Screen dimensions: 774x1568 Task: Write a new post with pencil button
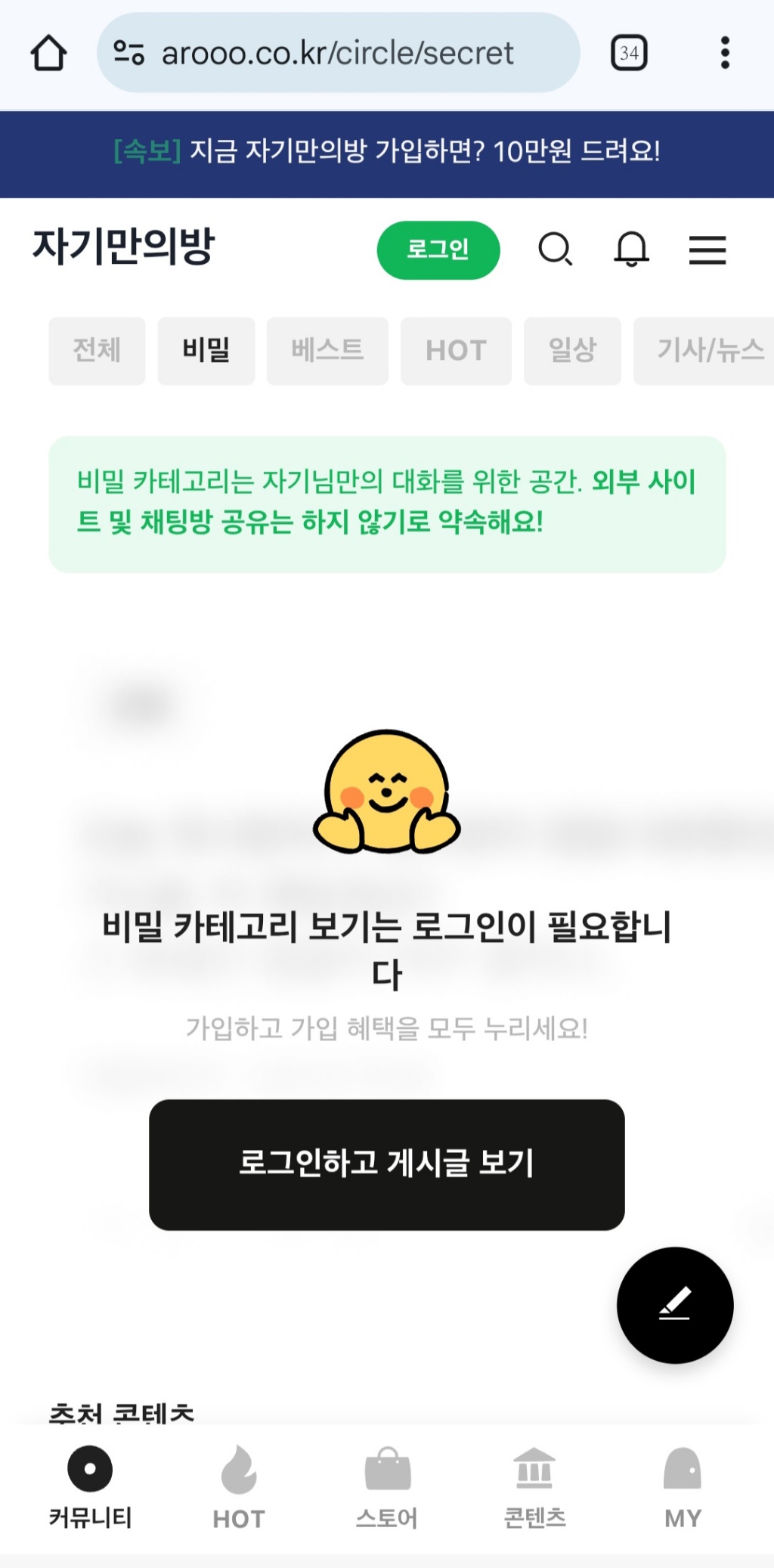674,1305
